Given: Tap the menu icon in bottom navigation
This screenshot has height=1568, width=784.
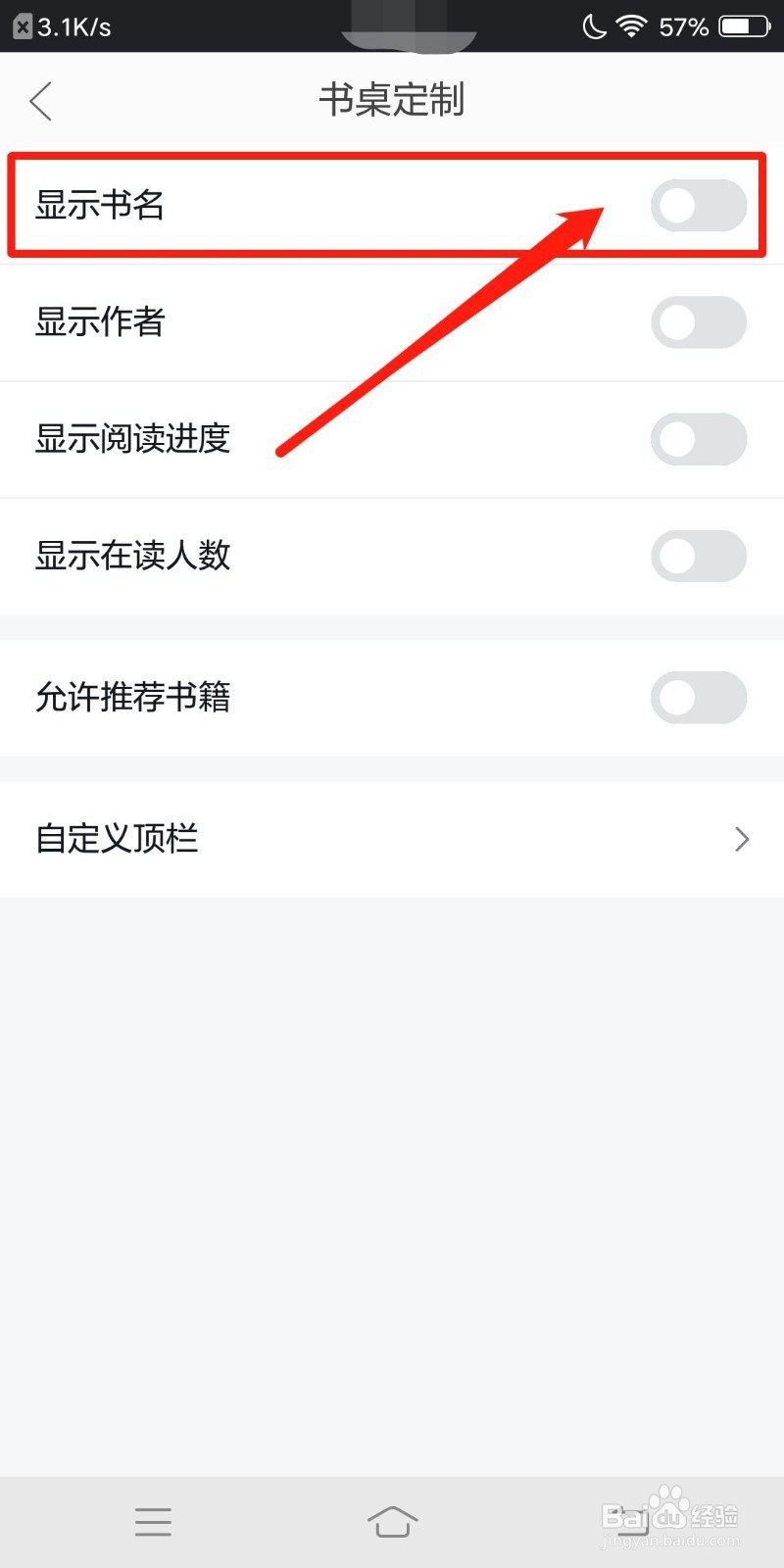Looking at the screenshot, I should click(x=153, y=1522).
